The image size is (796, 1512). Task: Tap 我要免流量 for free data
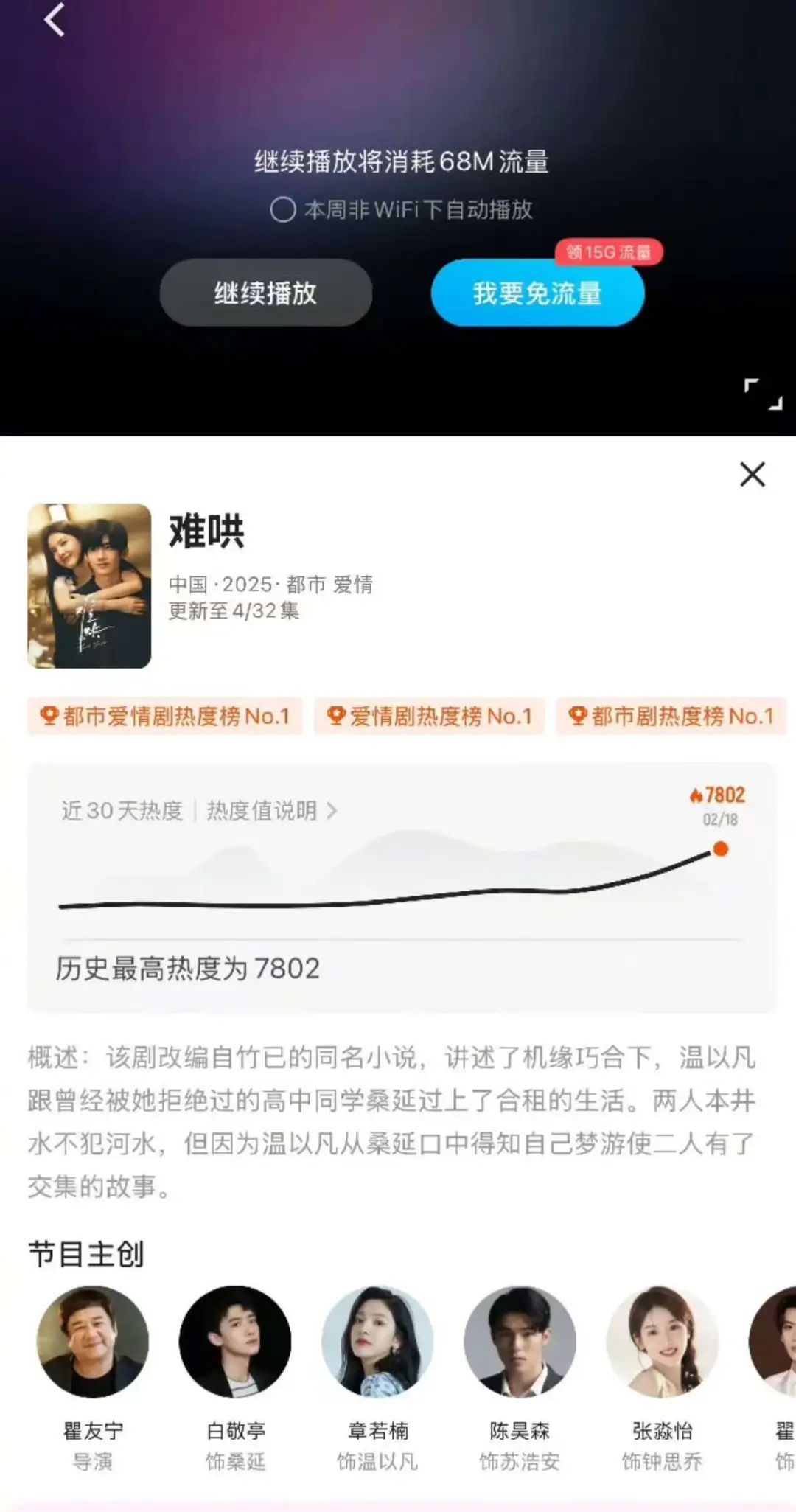[x=537, y=293]
